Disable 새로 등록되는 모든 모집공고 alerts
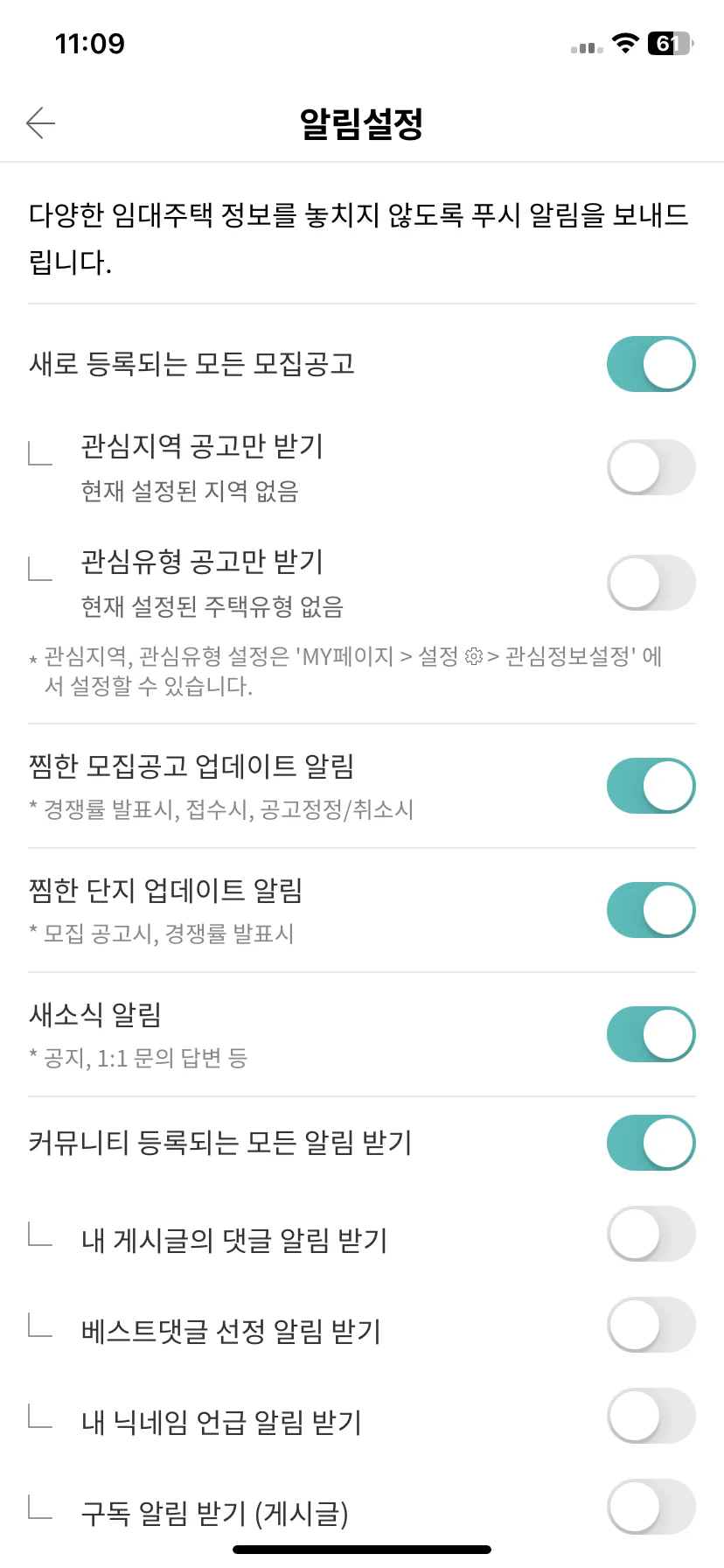The width and height of the screenshot is (724, 1568). [651, 363]
